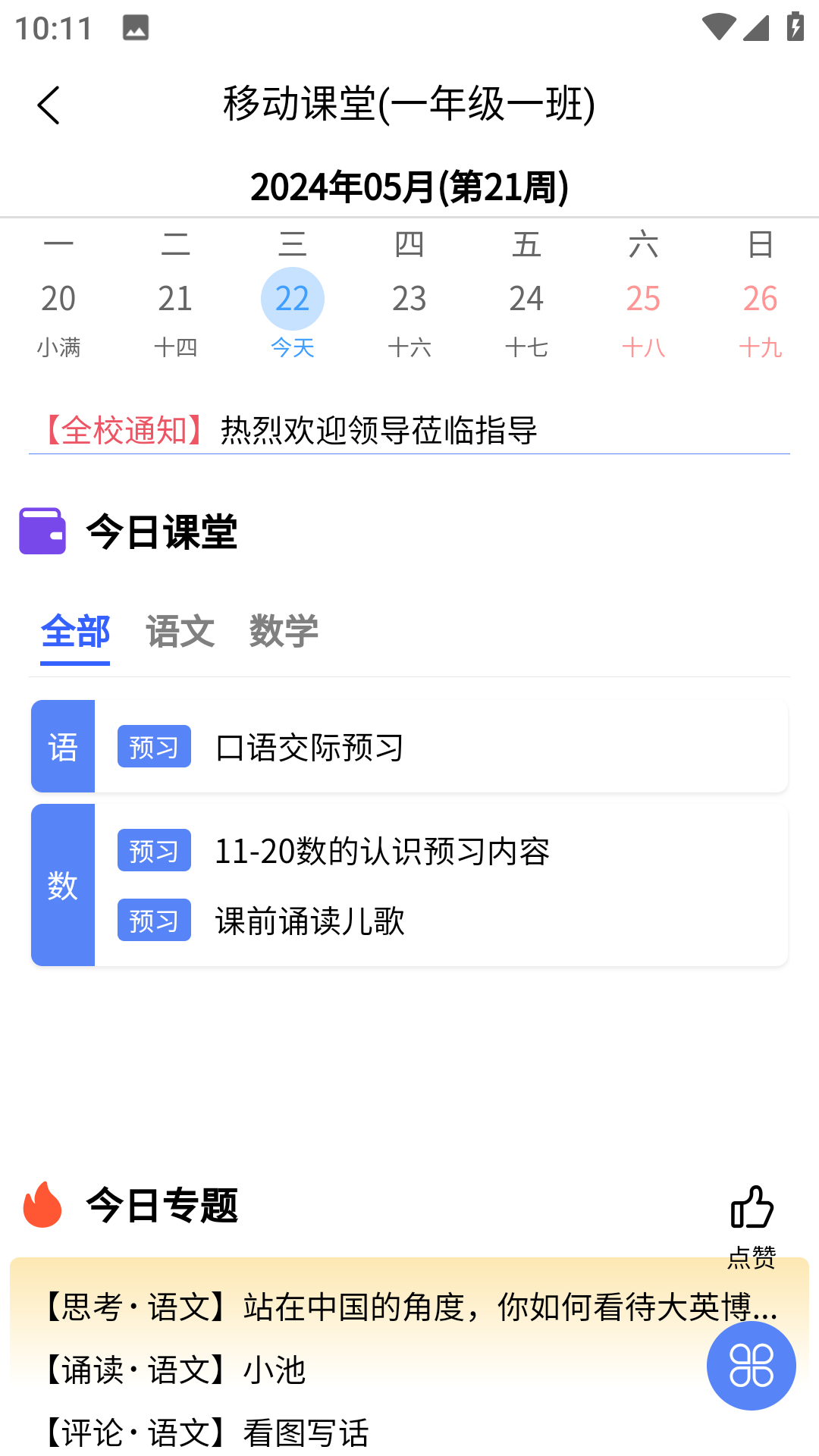Viewport: 819px width, 1456px height.
Task: Open the floating blue clover menu button
Action: pos(750,1367)
